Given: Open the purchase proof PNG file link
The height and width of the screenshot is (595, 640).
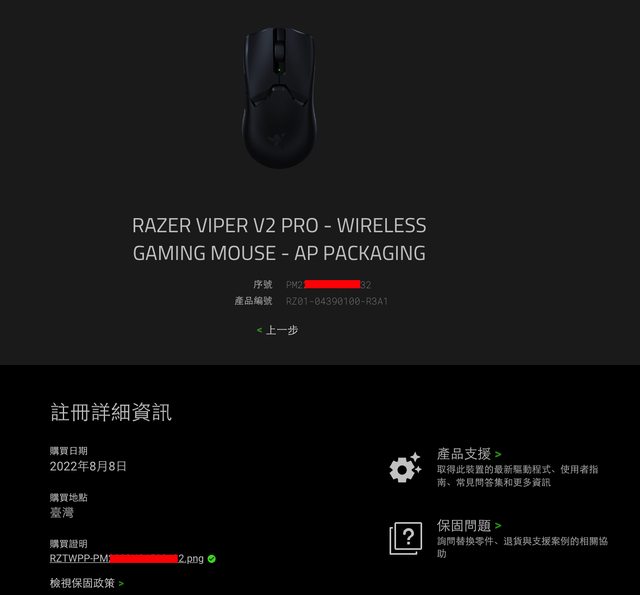Looking at the screenshot, I should click(126, 558).
